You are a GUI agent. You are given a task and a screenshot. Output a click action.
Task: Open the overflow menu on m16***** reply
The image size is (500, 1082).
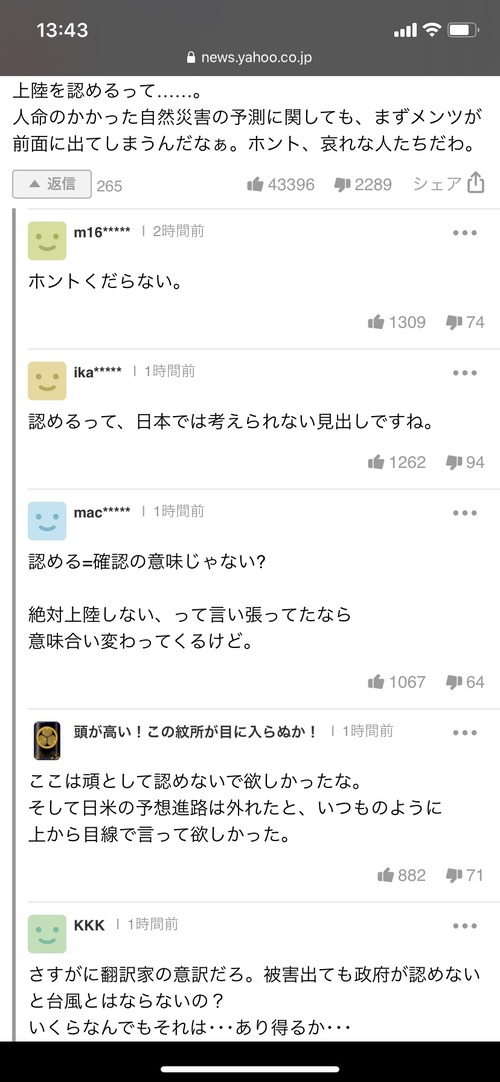466,233
